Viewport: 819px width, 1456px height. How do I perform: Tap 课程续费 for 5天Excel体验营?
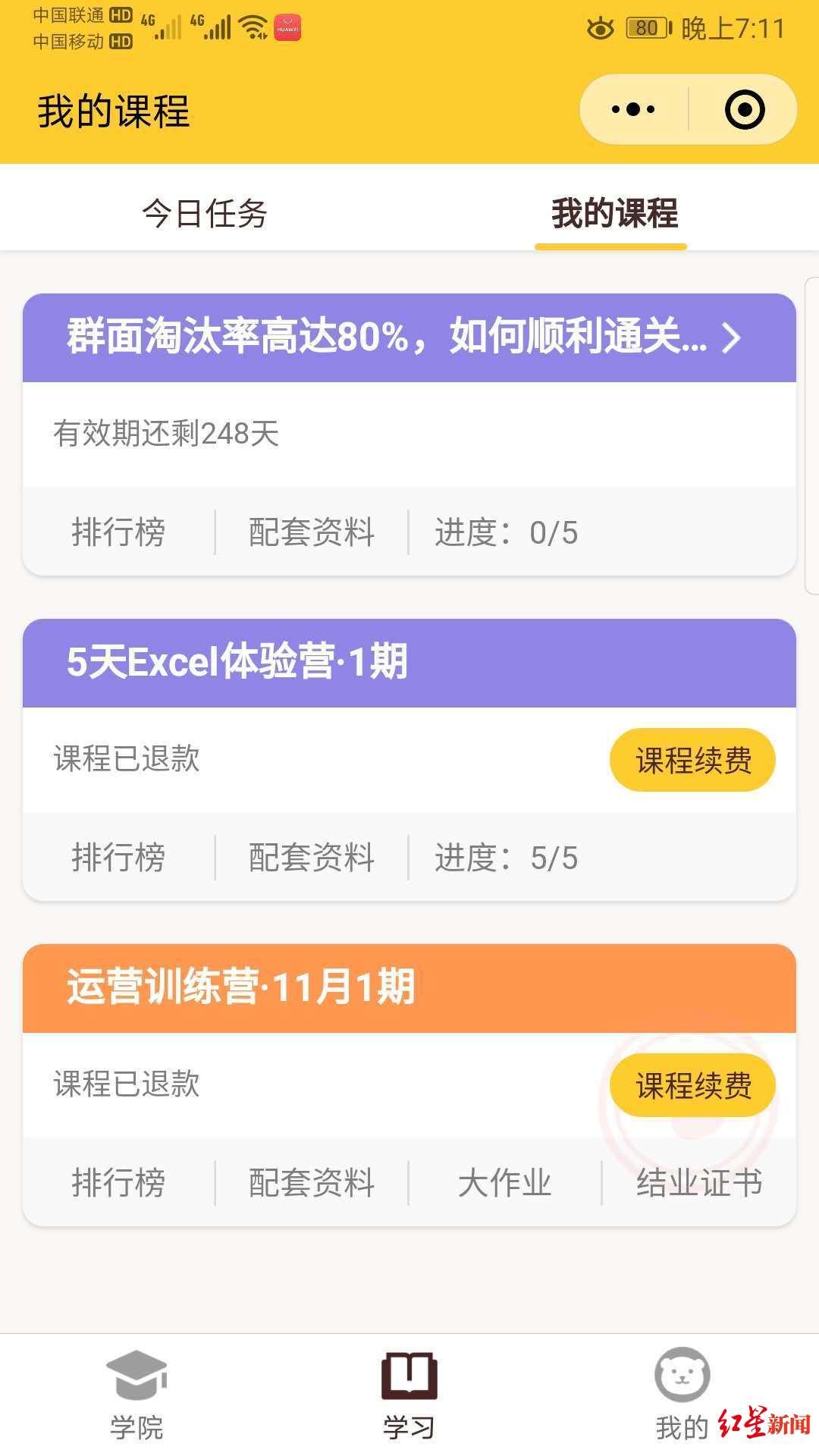click(693, 760)
